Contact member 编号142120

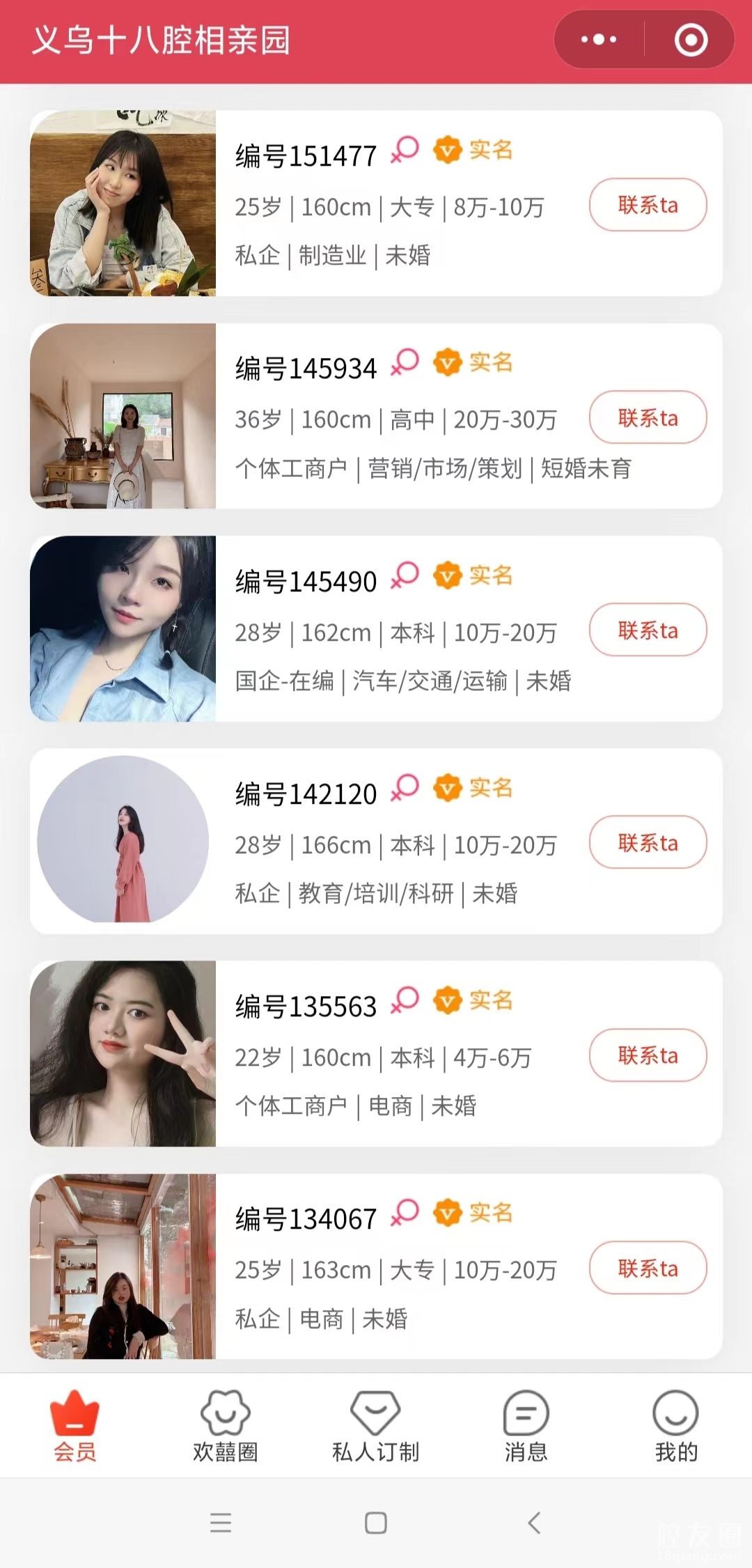pos(648,842)
